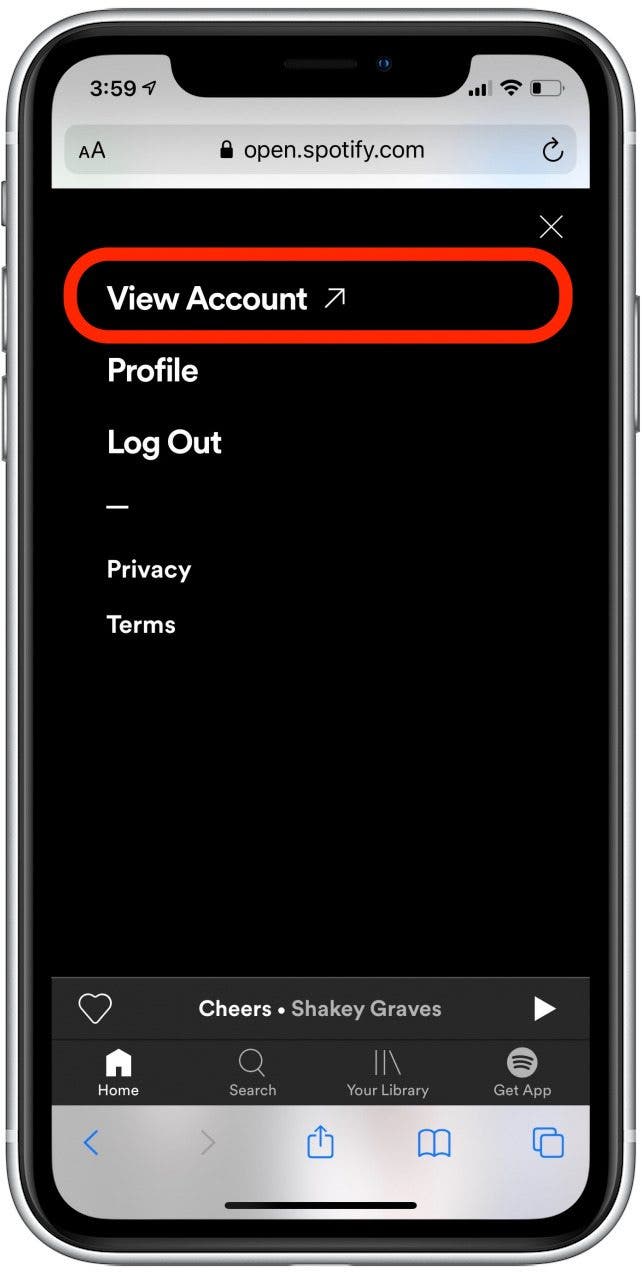Screen dimensions: 642x1274
Task: Open the Safari AA reader options
Action: click(92, 151)
